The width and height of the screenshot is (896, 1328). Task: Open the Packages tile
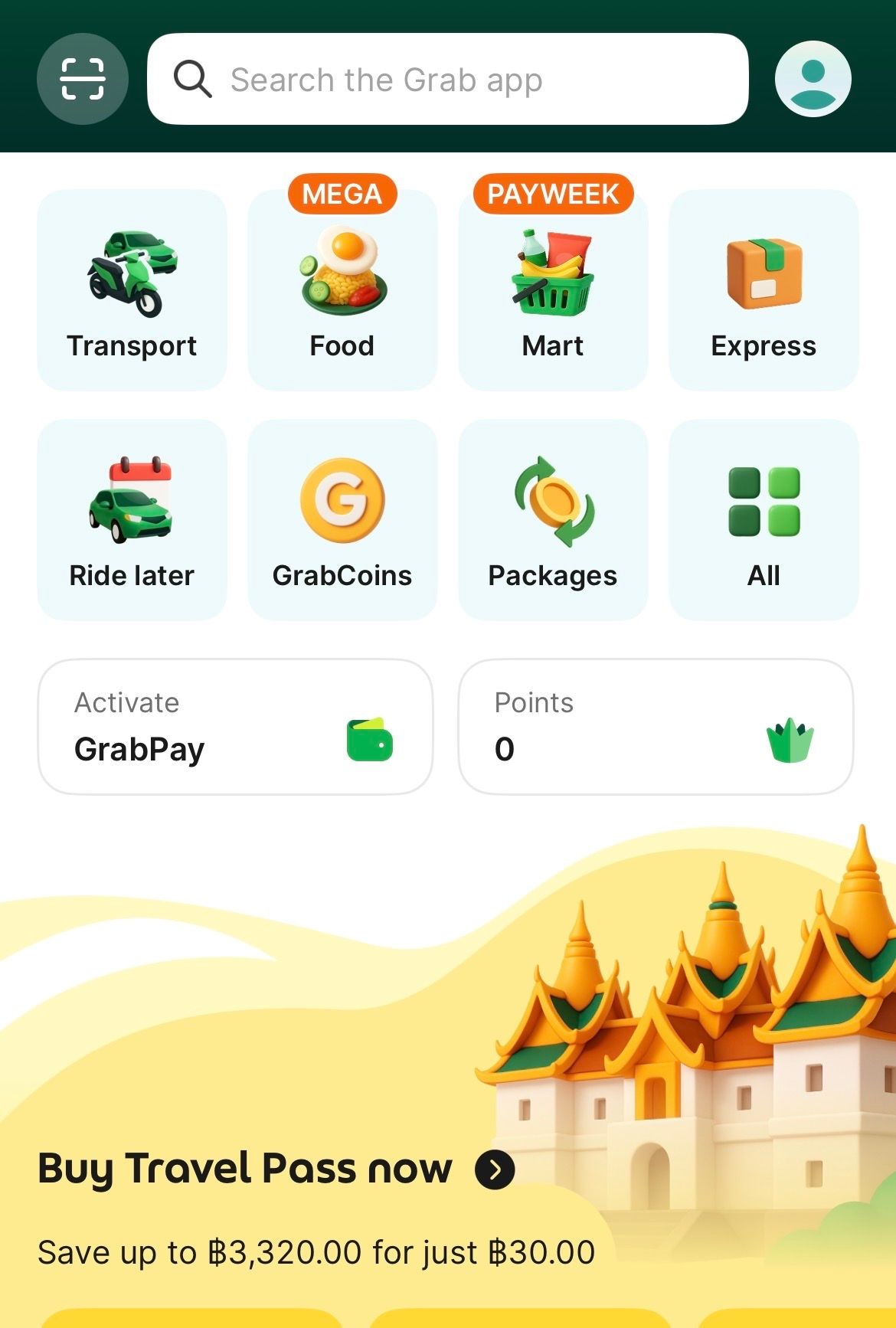[x=553, y=520]
